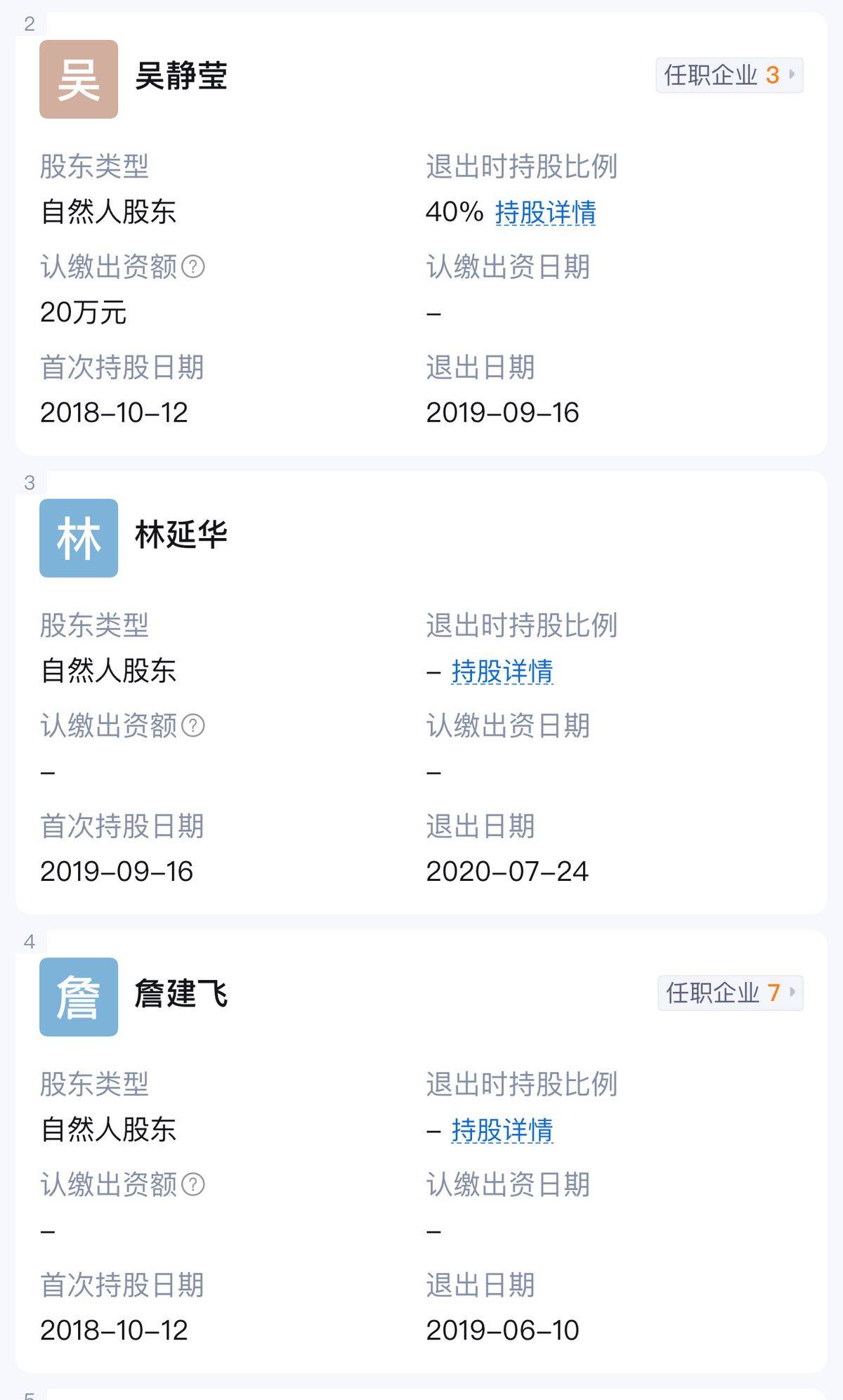Viewport: 843px width, 1400px height.
Task: Click 詹建飞's avatar icon
Action: coord(79,994)
